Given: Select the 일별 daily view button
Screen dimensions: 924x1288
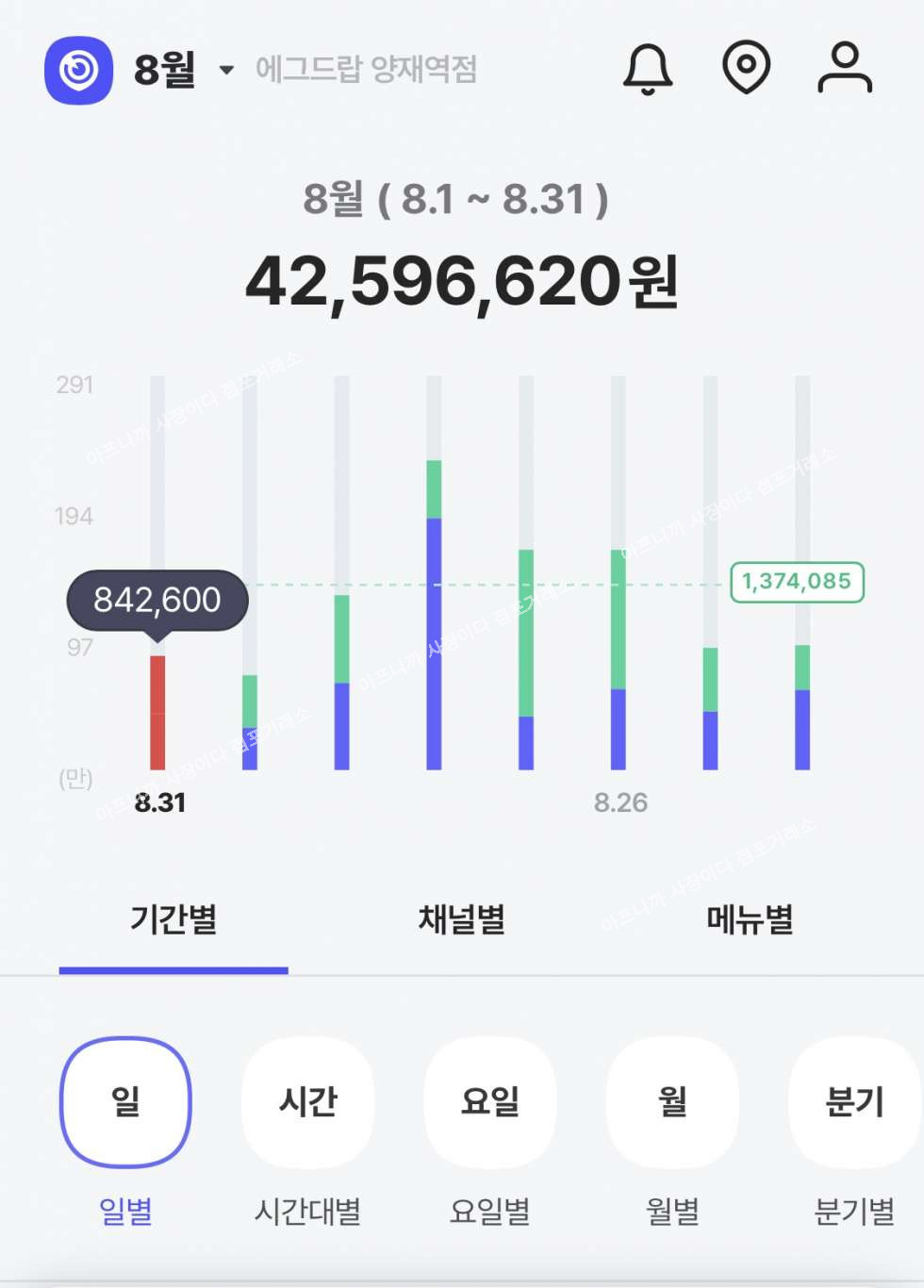Looking at the screenshot, I should click(125, 1102).
